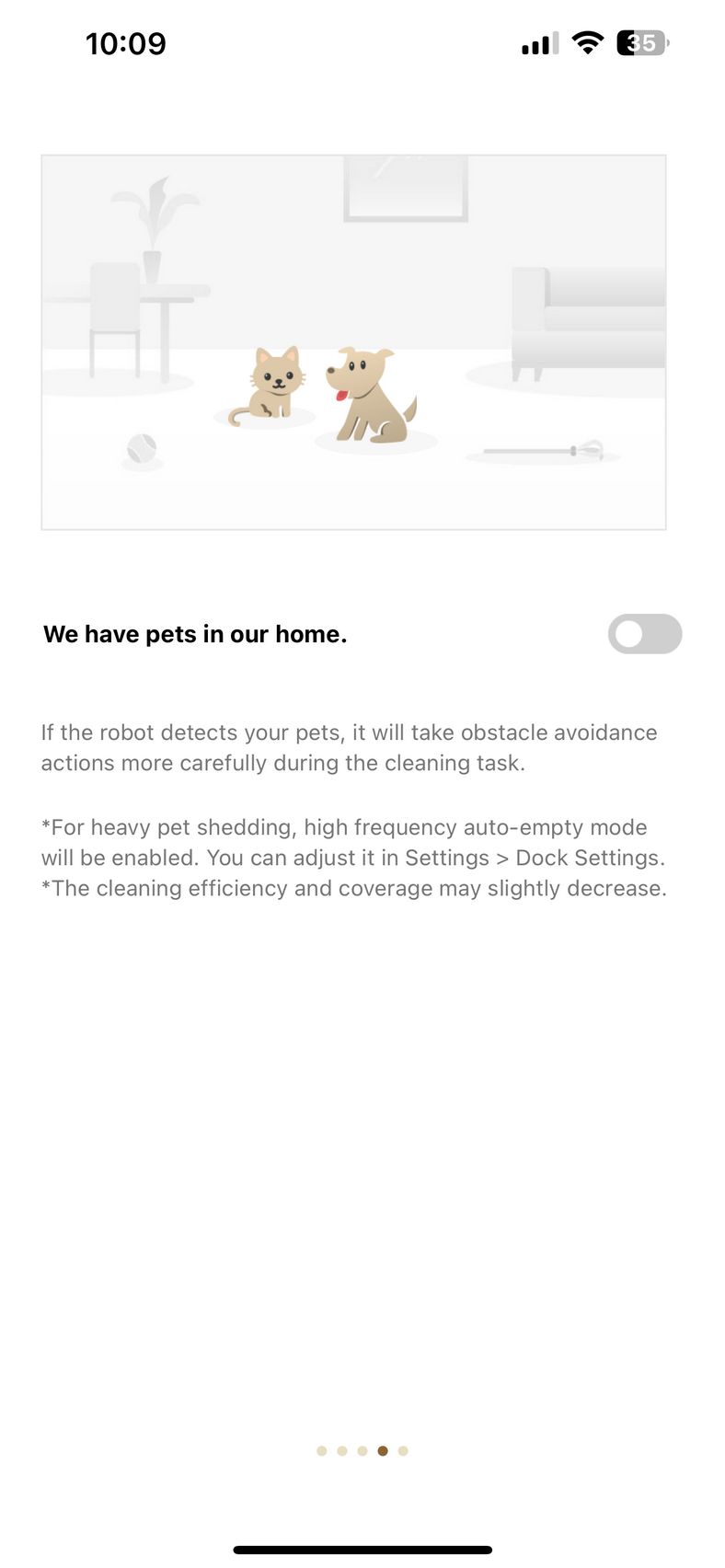Tap the page indicator dots

tap(362, 1451)
